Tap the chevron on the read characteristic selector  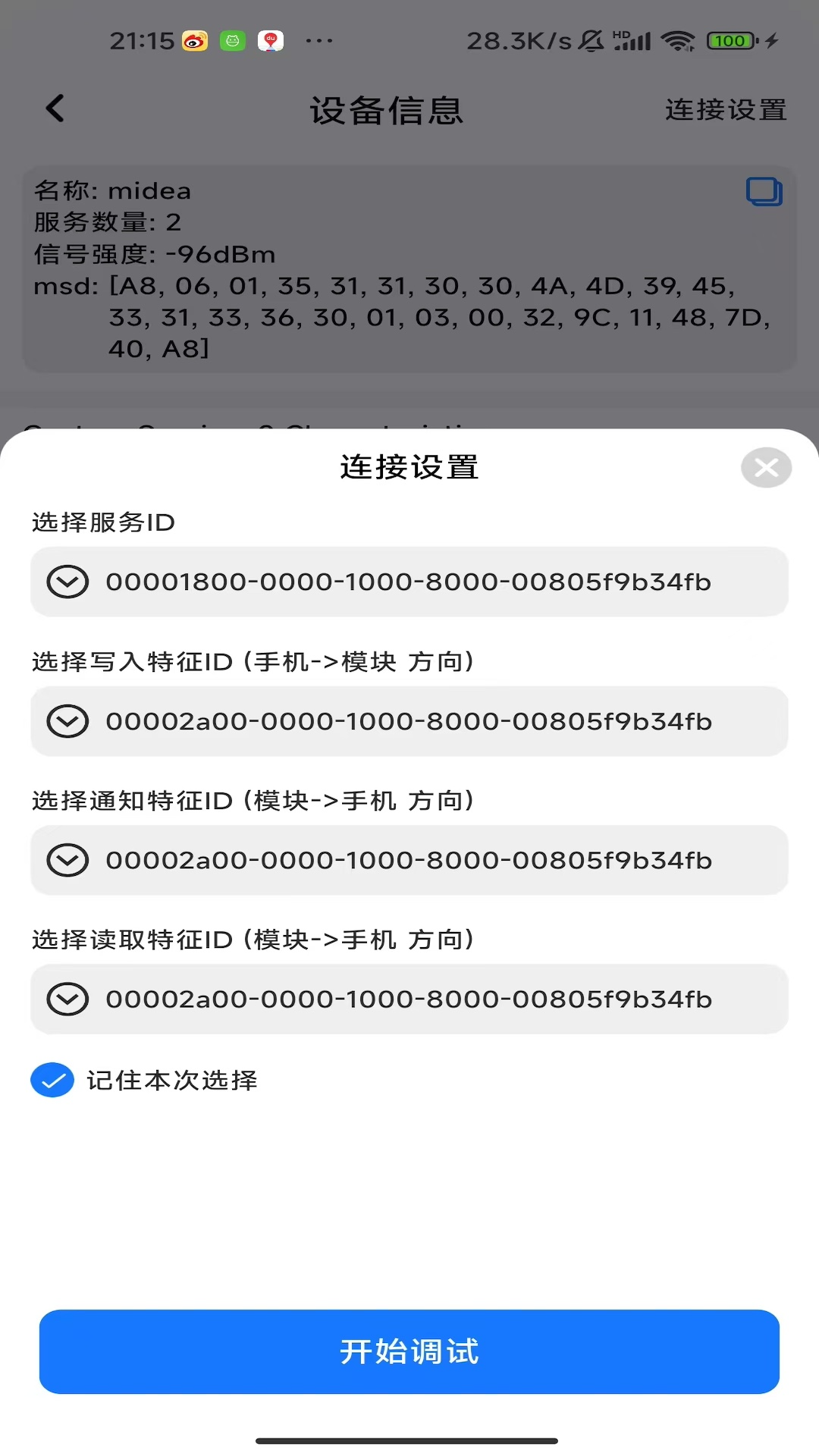[67, 999]
